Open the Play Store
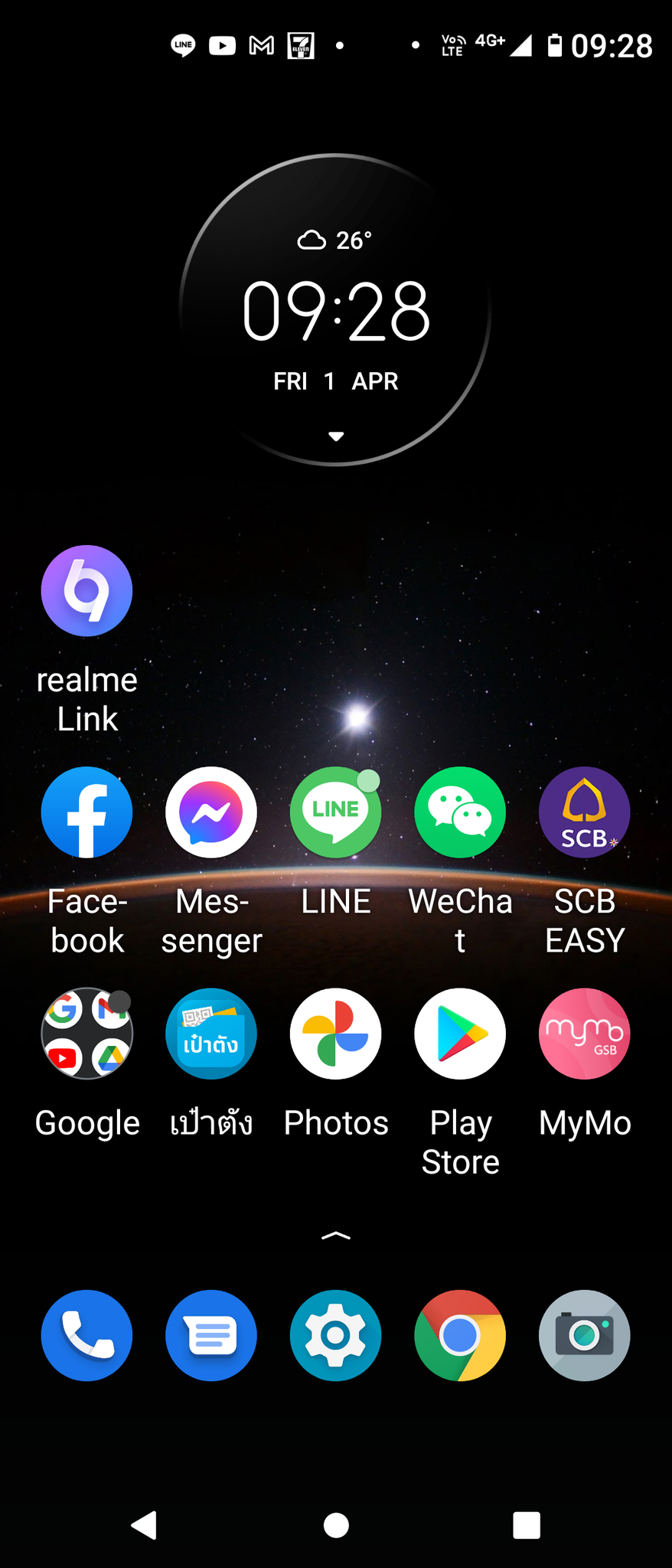 click(x=460, y=1034)
